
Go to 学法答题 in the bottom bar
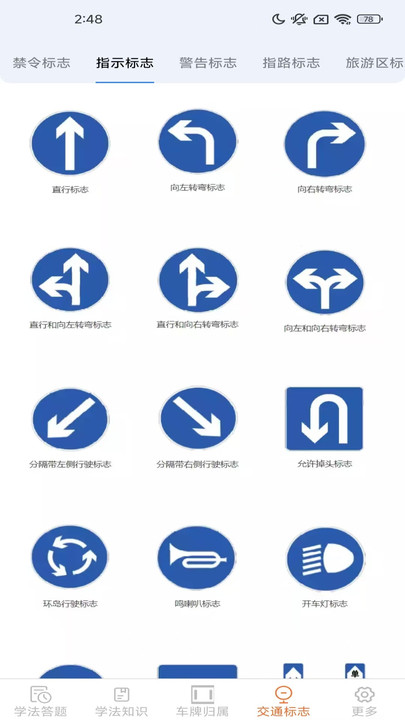point(40,701)
